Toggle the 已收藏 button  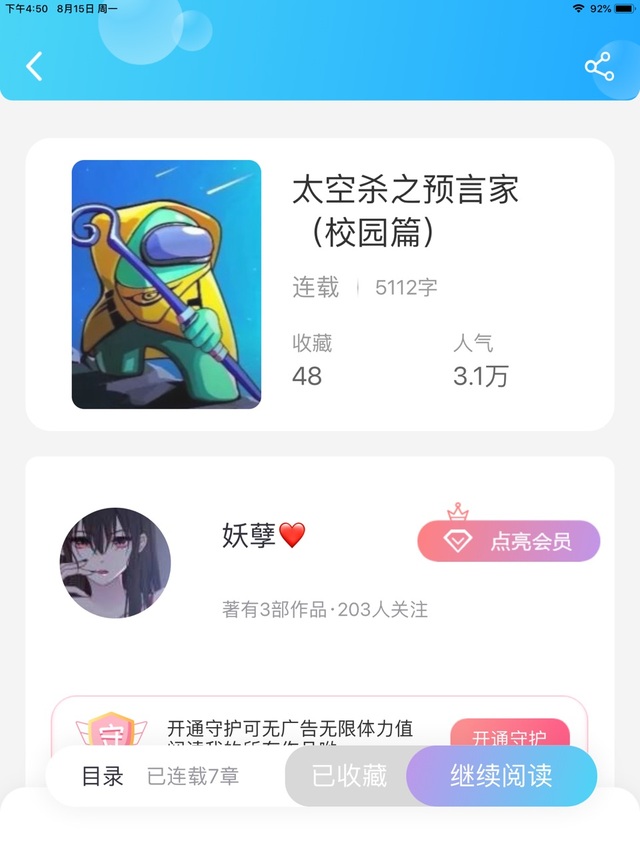click(x=348, y=776)
